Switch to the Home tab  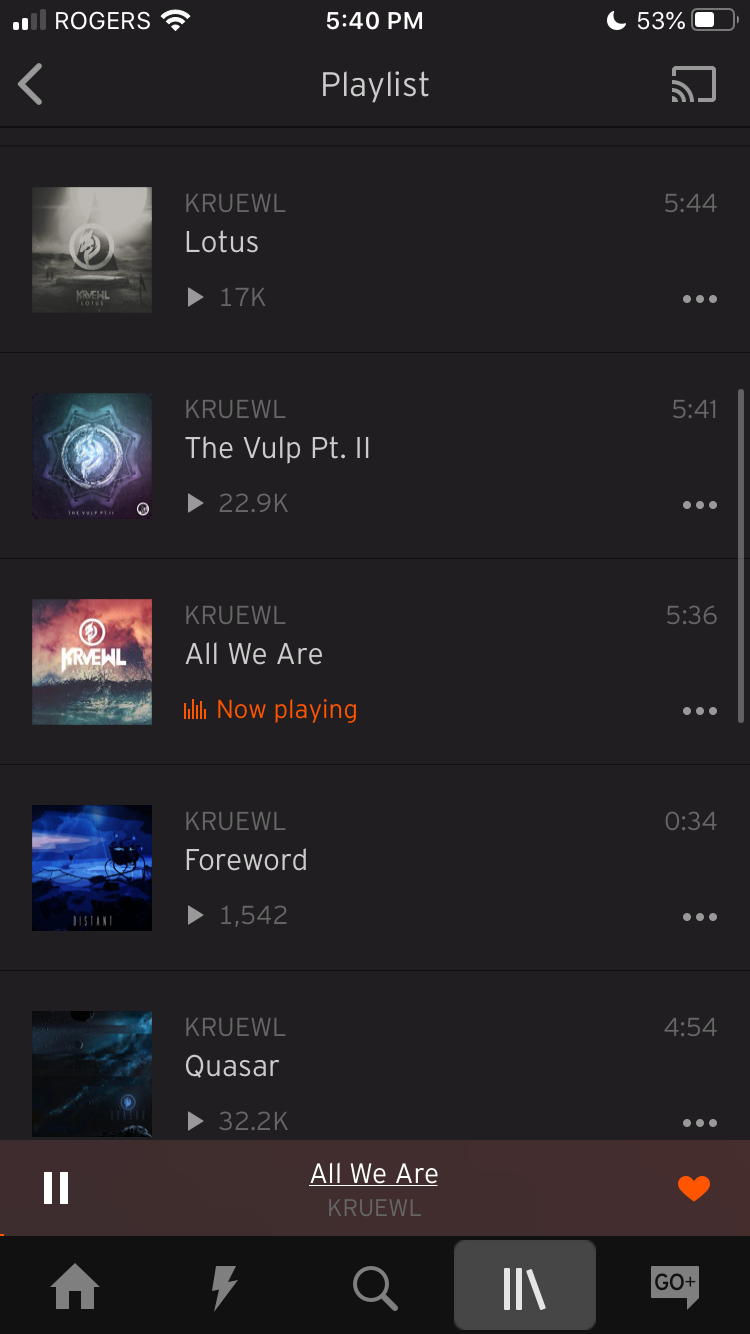click(75, 1287)
